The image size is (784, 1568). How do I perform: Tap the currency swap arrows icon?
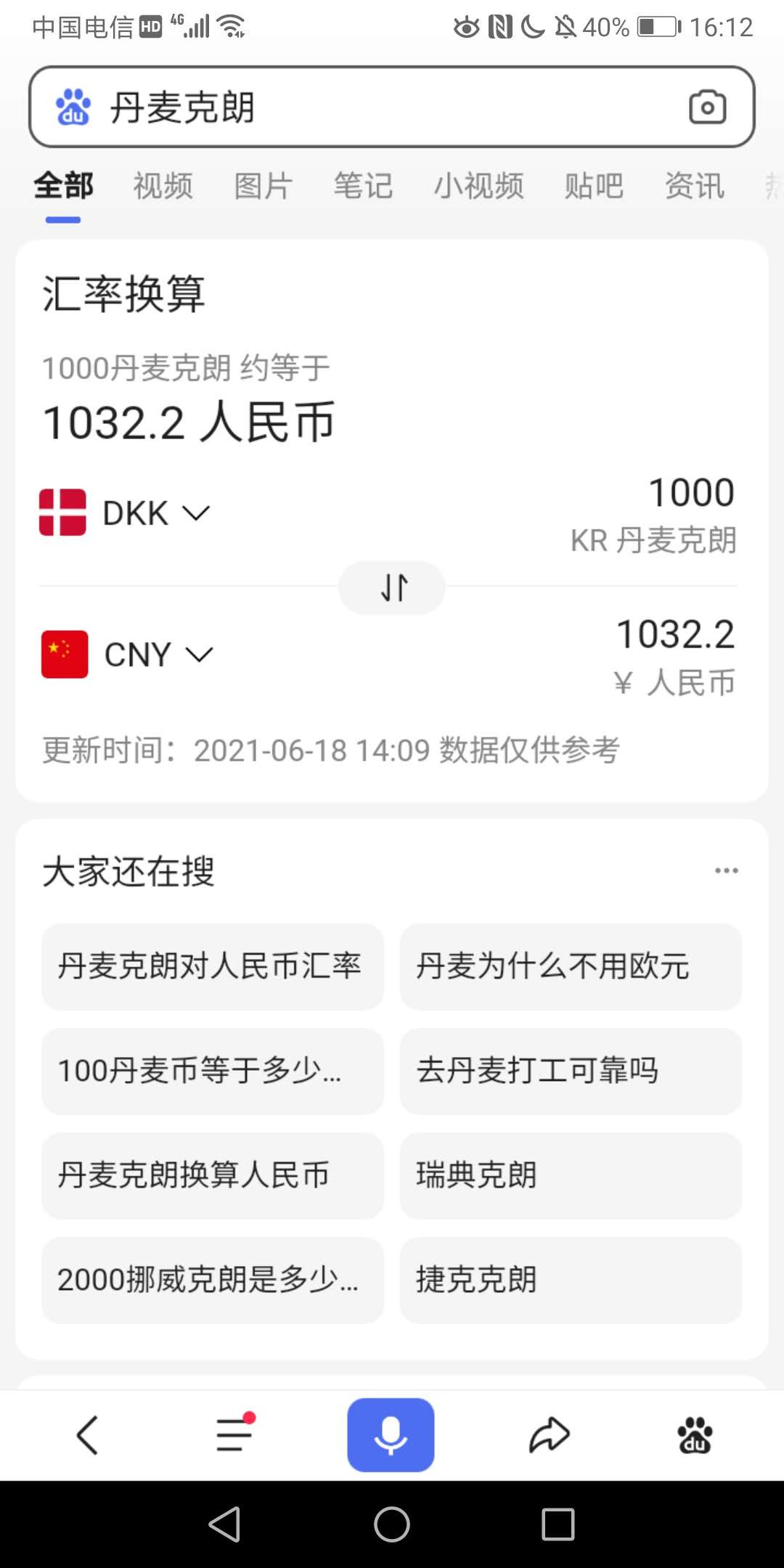point(391,587)
